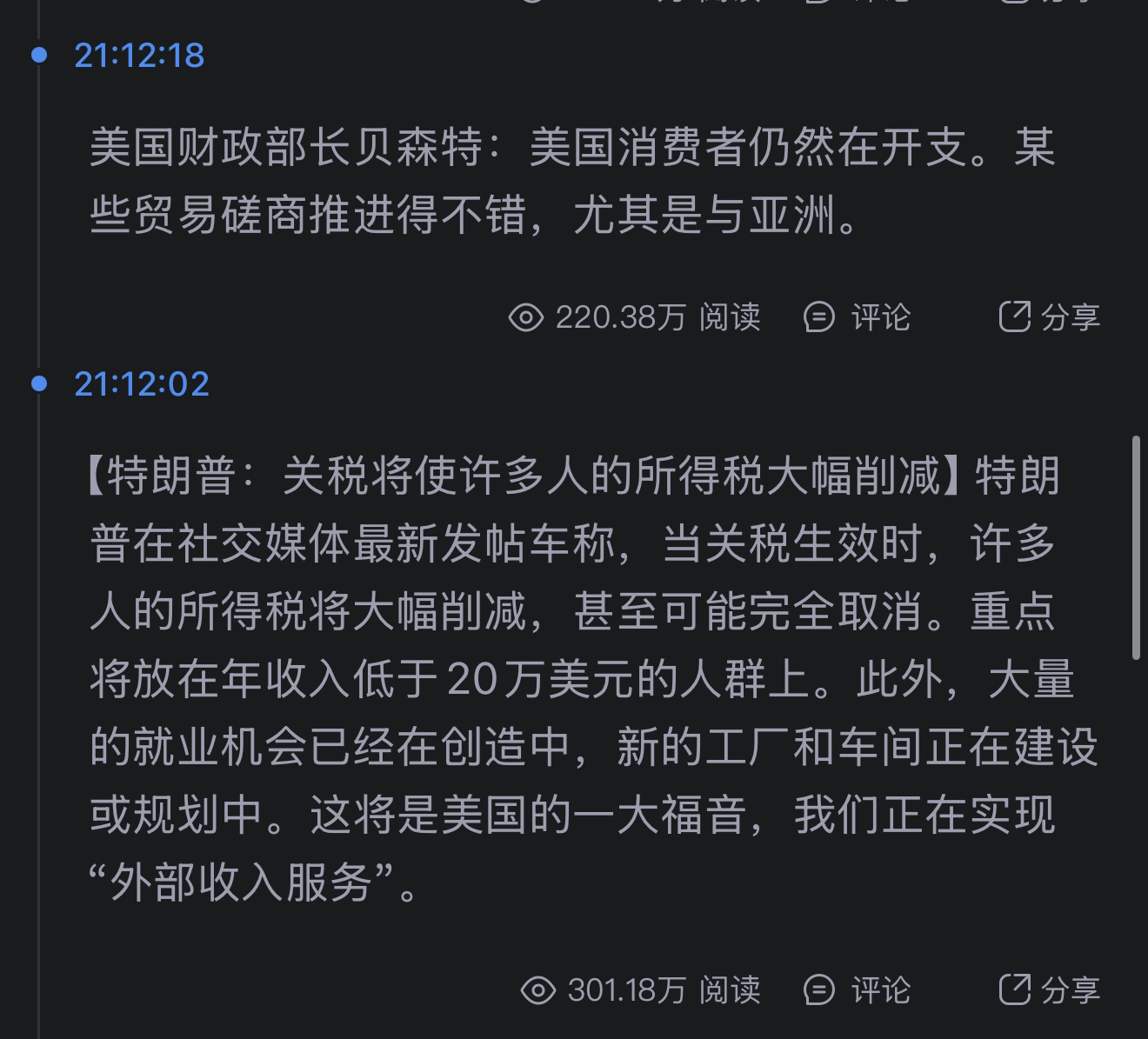Viewport: 1148px width, 1039px height.
Task: Open the 21:12:18 Bessent trade talks flash
Action: 572,181
